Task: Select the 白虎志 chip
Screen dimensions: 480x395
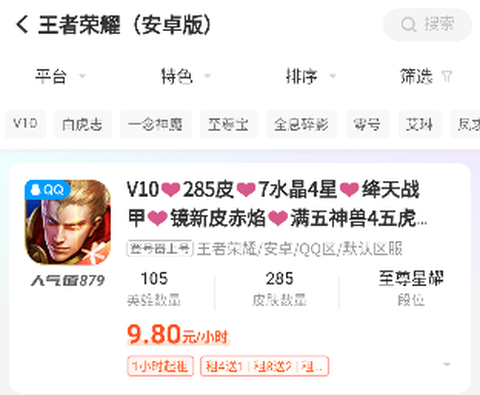Action: point(83,124)
